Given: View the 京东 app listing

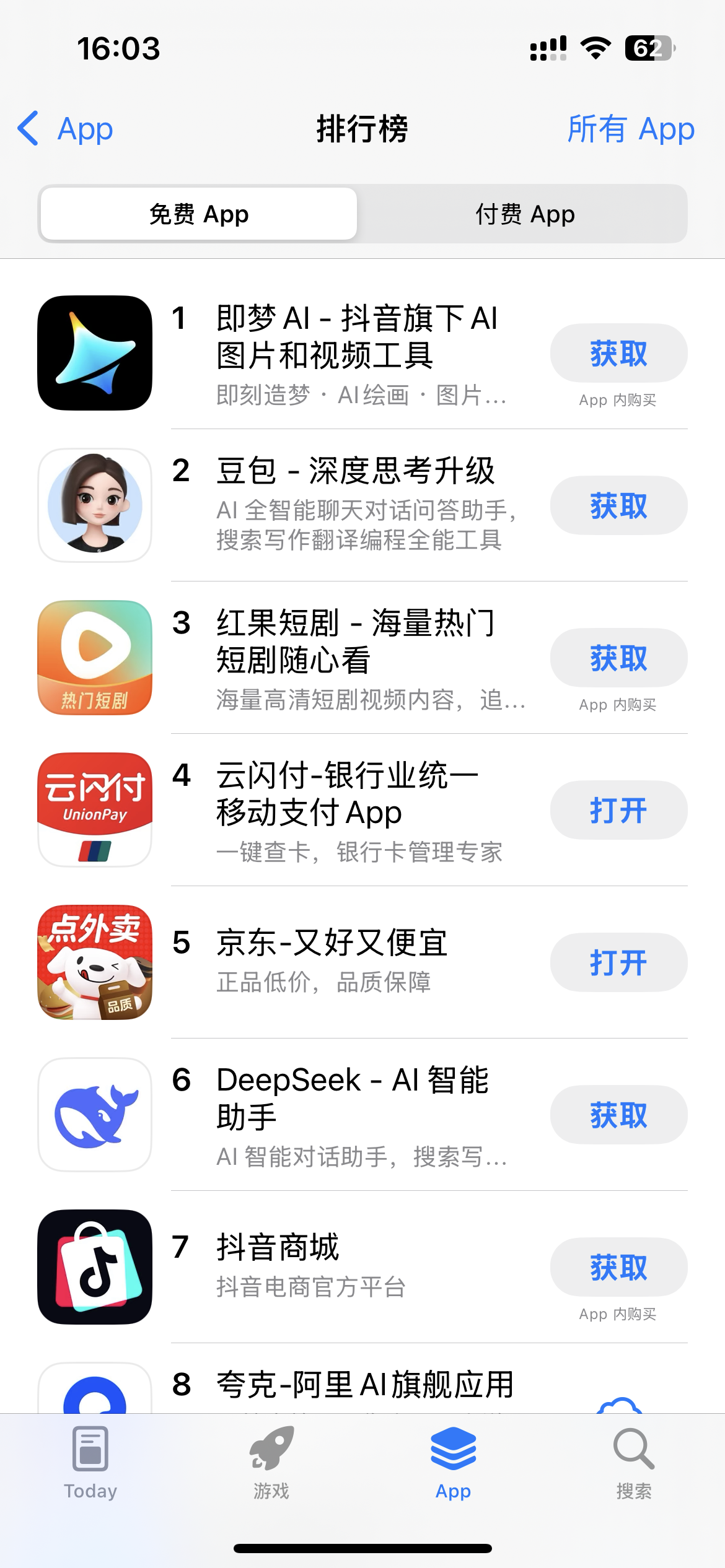Looking at the screenshot, I should tap(332, 944).
